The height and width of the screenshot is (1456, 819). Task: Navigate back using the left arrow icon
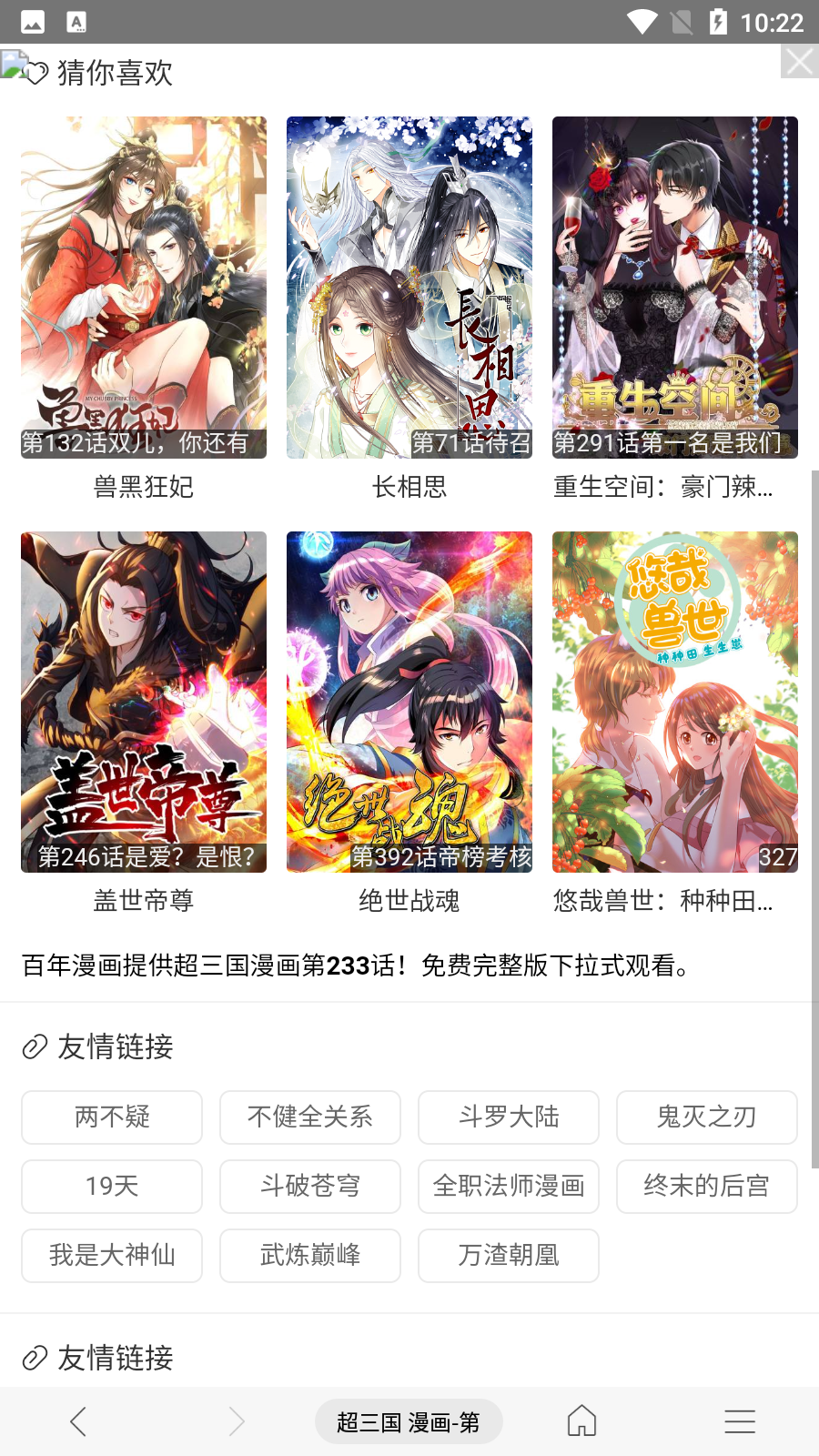[x=77, y=1420]
